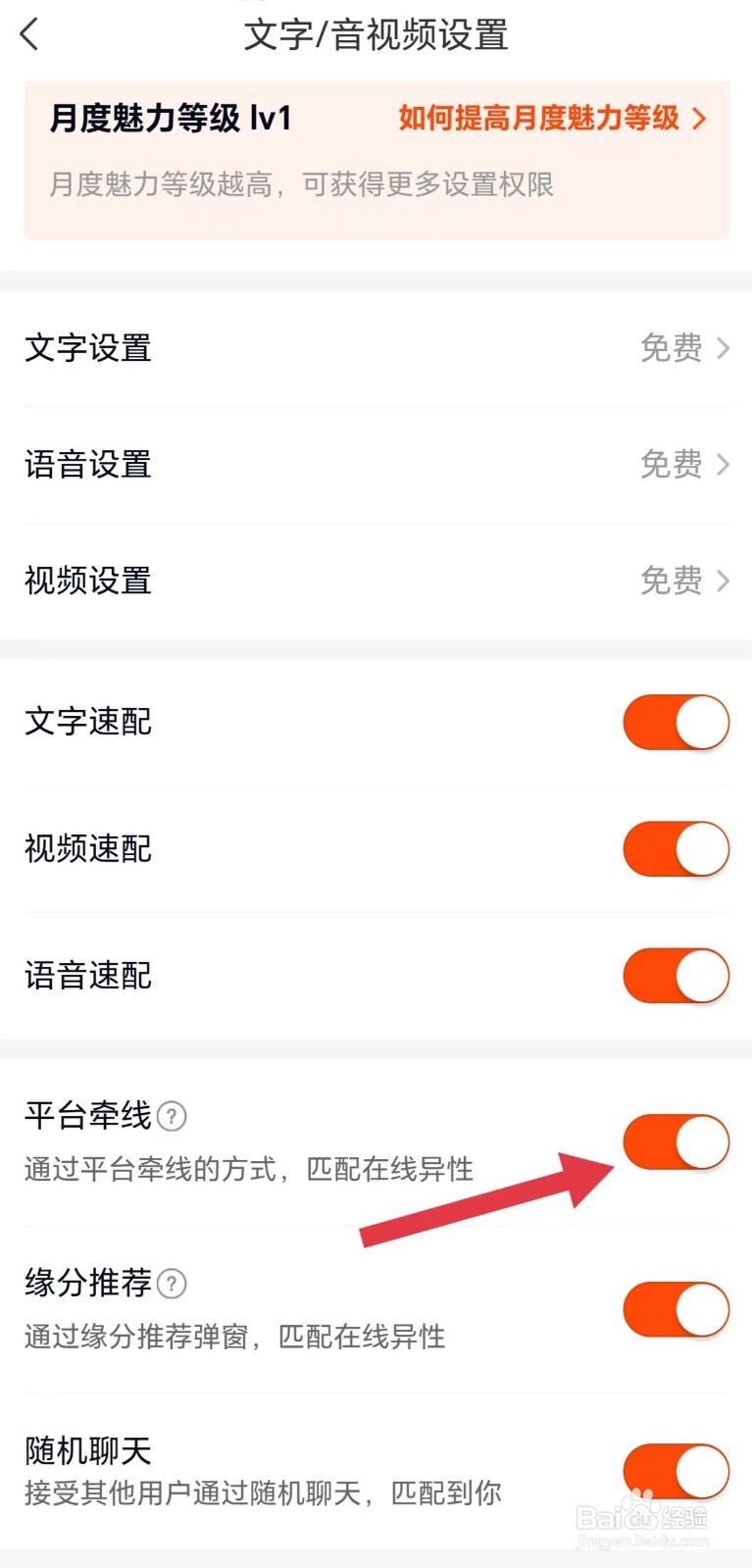Open 视频设置 row
Screen dimensions: 752x1568
click(376, 581)
